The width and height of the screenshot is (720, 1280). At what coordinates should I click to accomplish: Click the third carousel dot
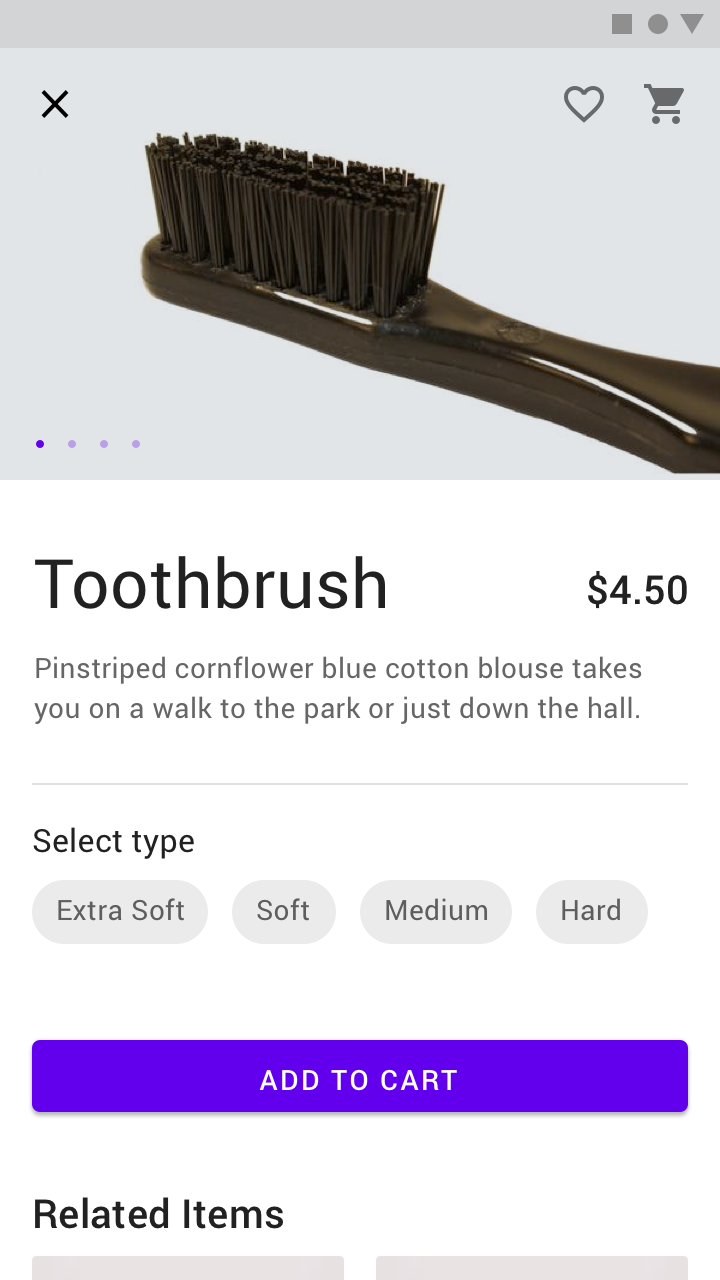pyautogui.click(x=104, y=443)
